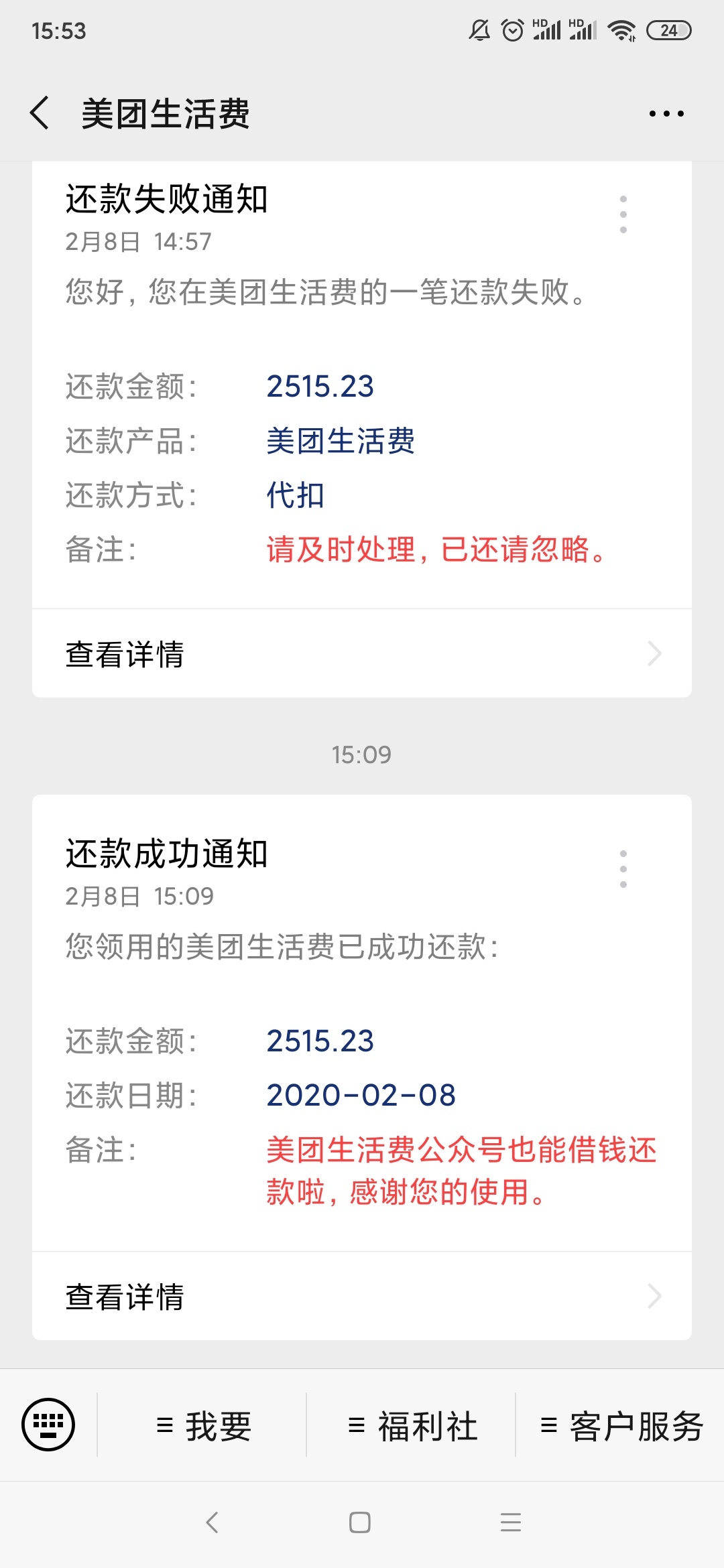The height and width of the screenshot is (1568, 724).
Task: Open the 客户服务 menu
Action: [621, 1425]
